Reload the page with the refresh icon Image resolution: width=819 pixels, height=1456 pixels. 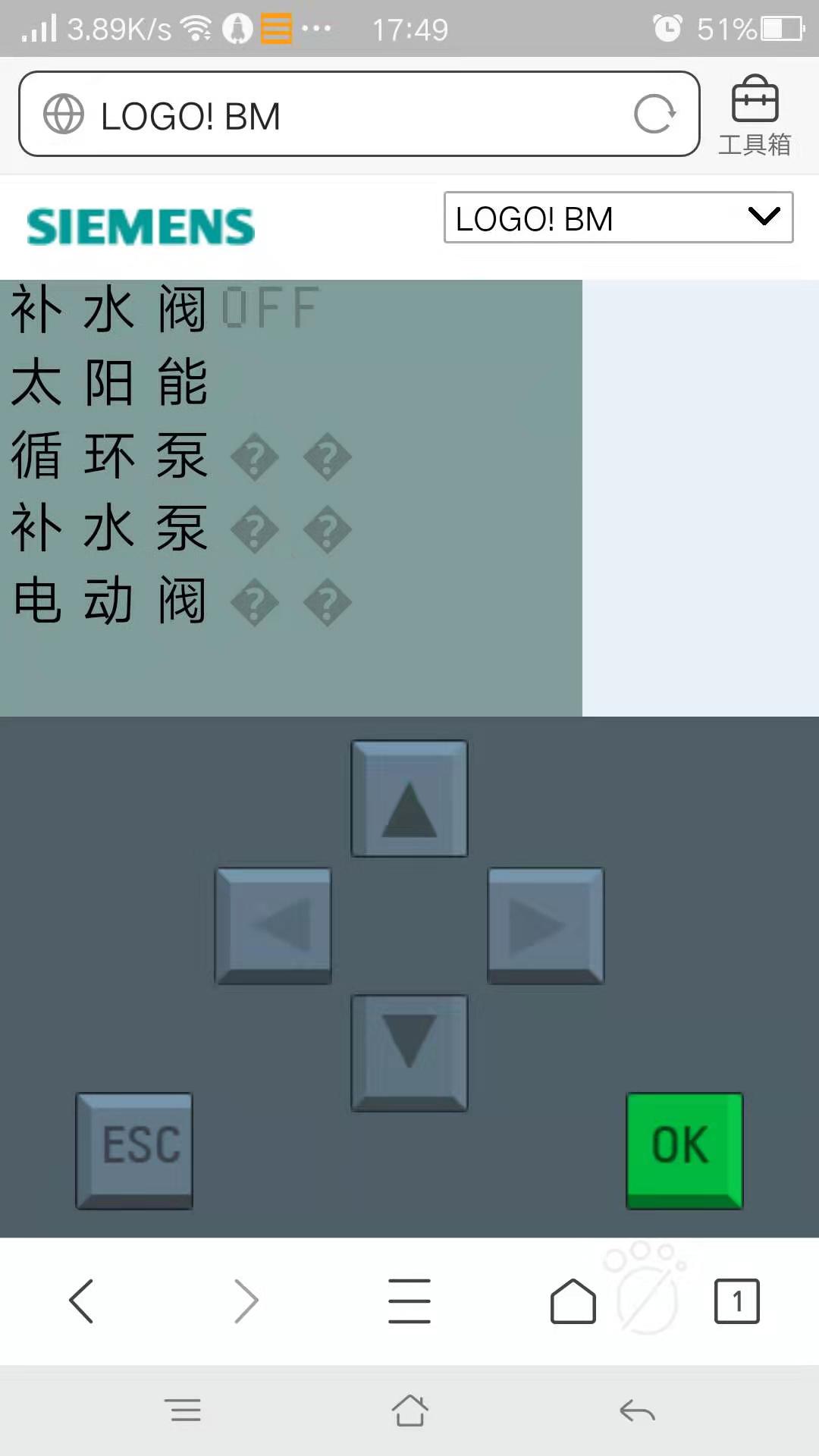654,115
